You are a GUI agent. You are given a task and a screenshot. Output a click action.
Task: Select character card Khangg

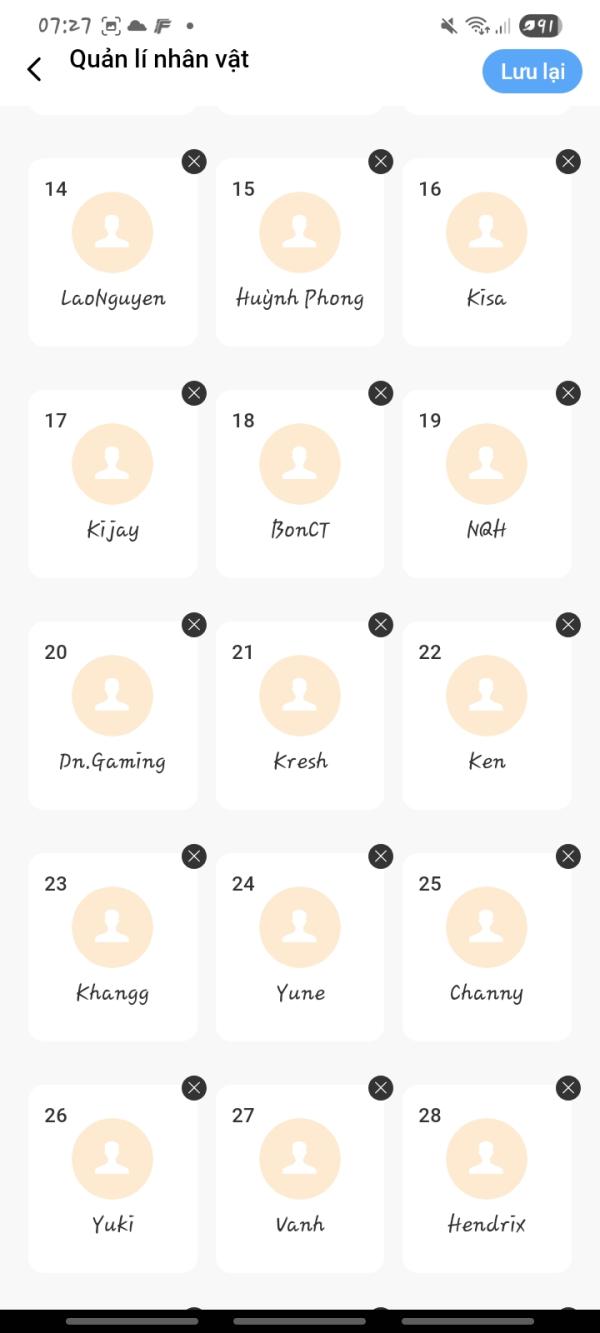(x=112, y=948)
